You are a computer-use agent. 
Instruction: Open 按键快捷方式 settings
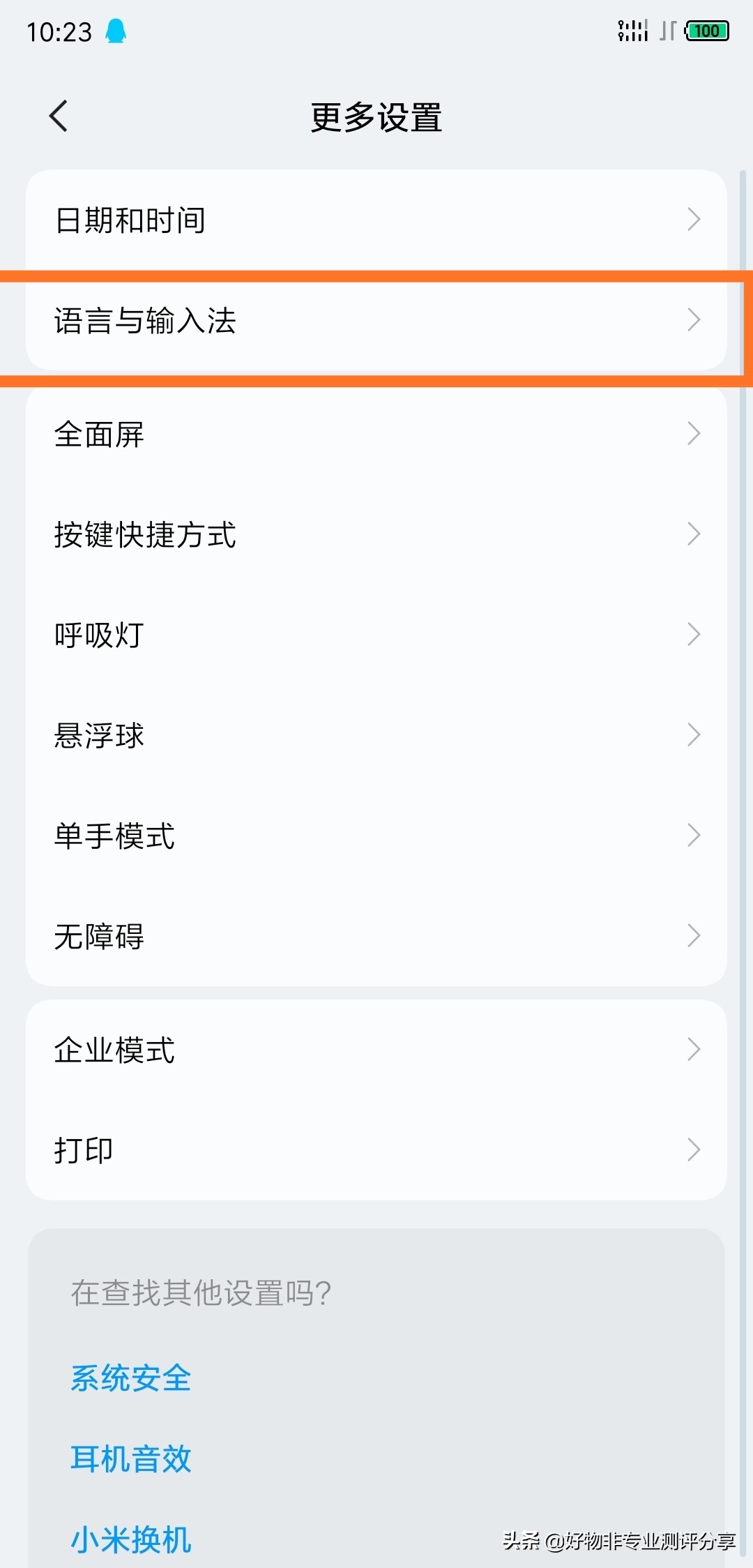pos(376,534)
